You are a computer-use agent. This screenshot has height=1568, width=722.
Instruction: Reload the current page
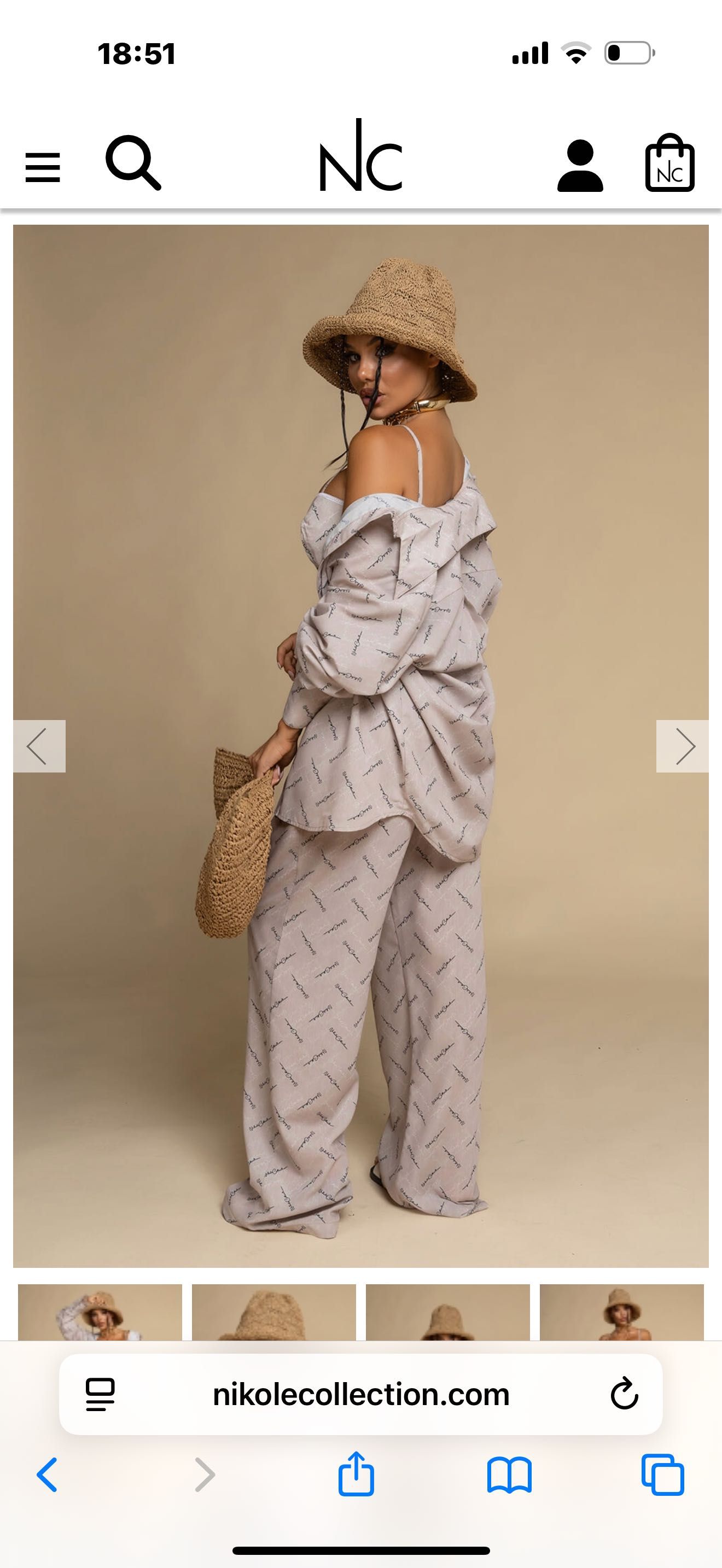pos(624,1395)
